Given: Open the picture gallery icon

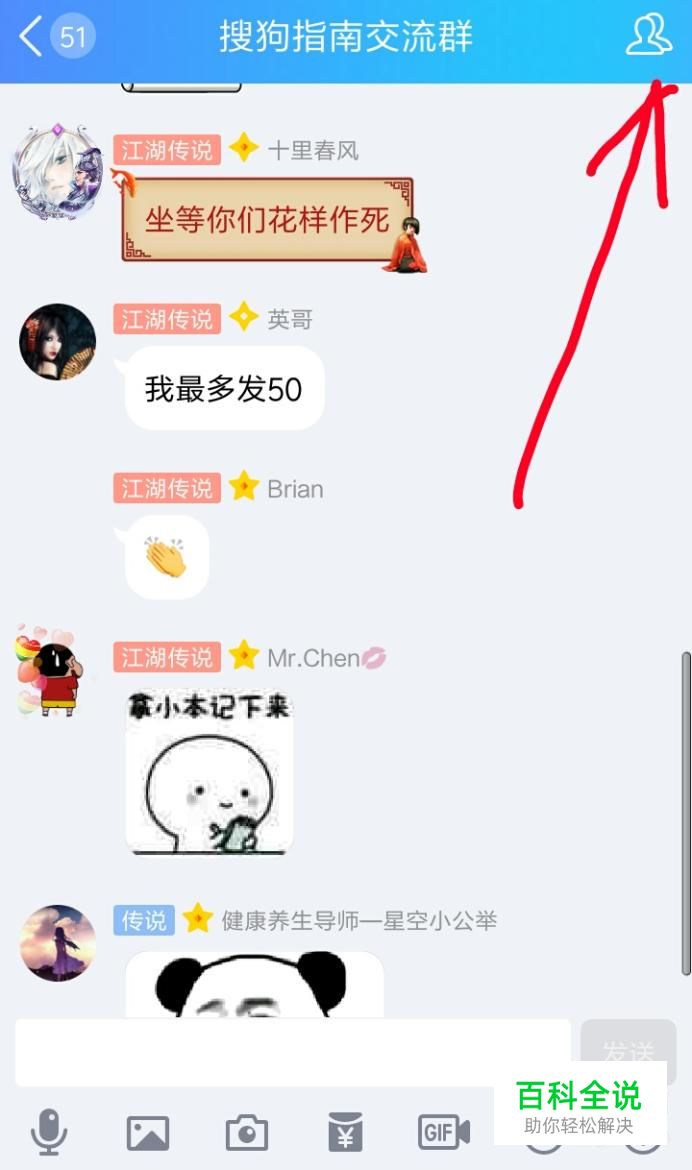Looking at the screenshot, I should click(147, 1132).
